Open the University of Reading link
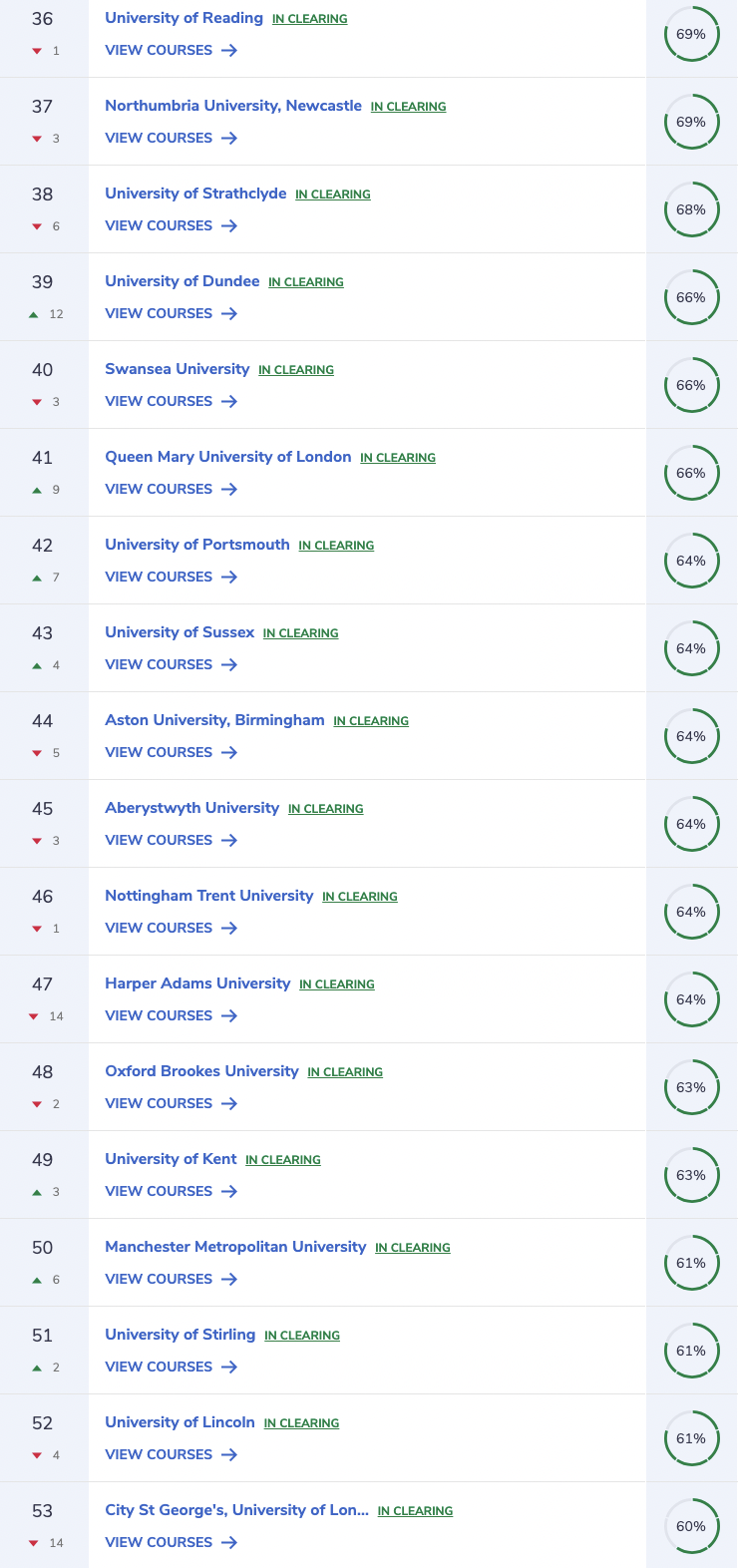 (x=184, y=18)
